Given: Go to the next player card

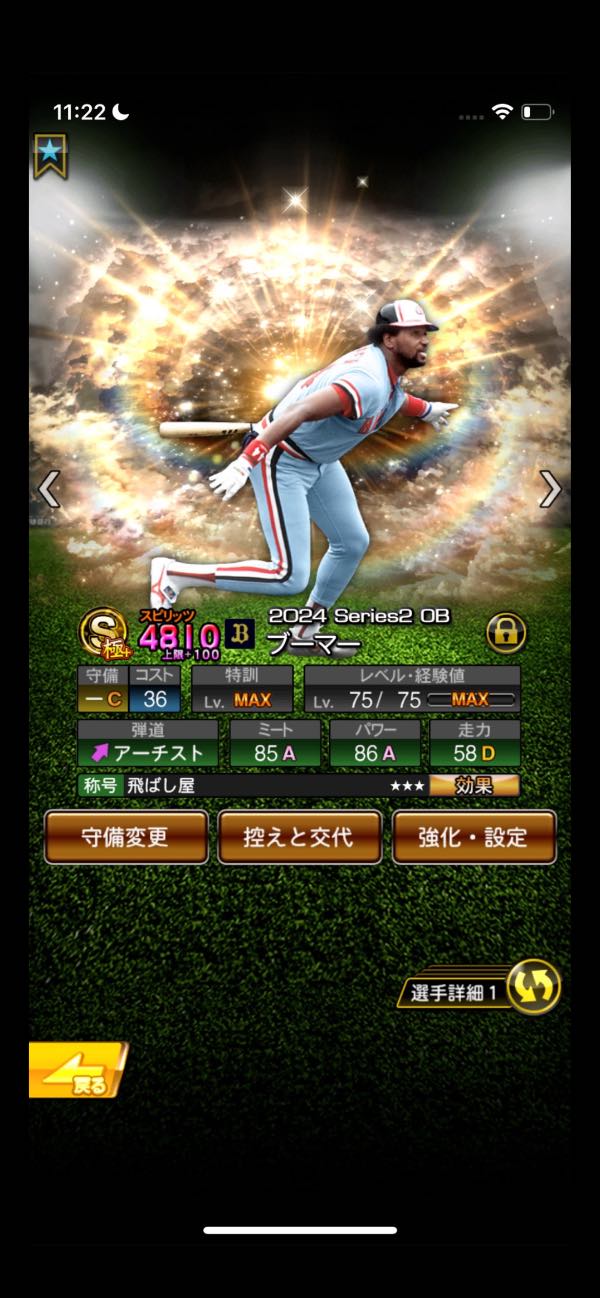Looking at the screenshot, I should (x=550, y=489).
